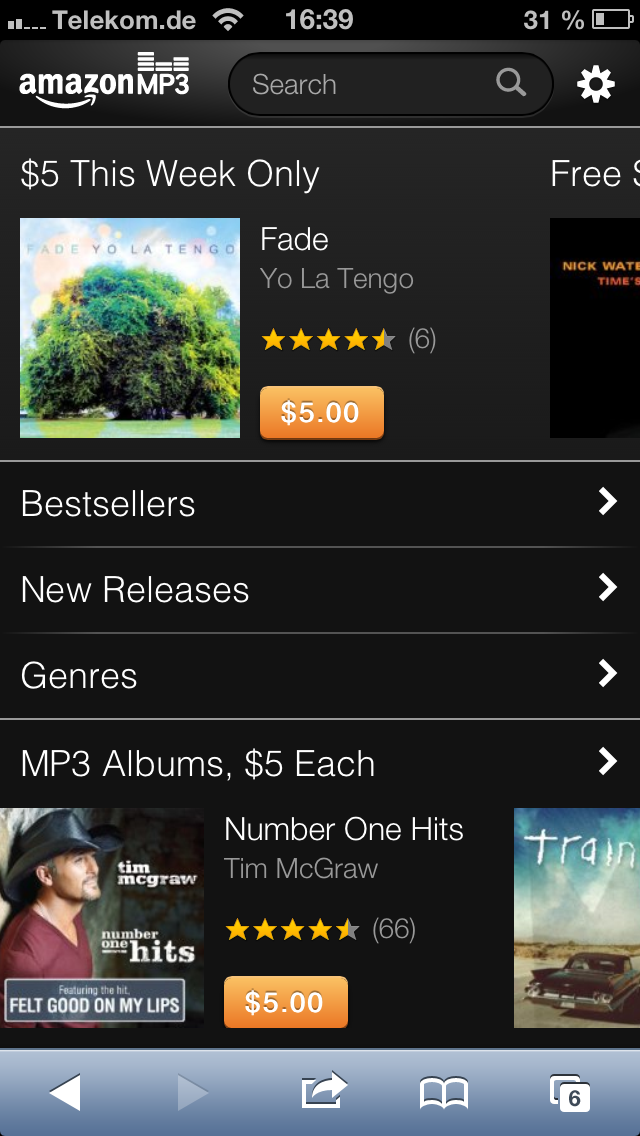Tap the Search field
Image resolution: width=640 pixels, height=1136 pixels.
(x=370, y=85)
